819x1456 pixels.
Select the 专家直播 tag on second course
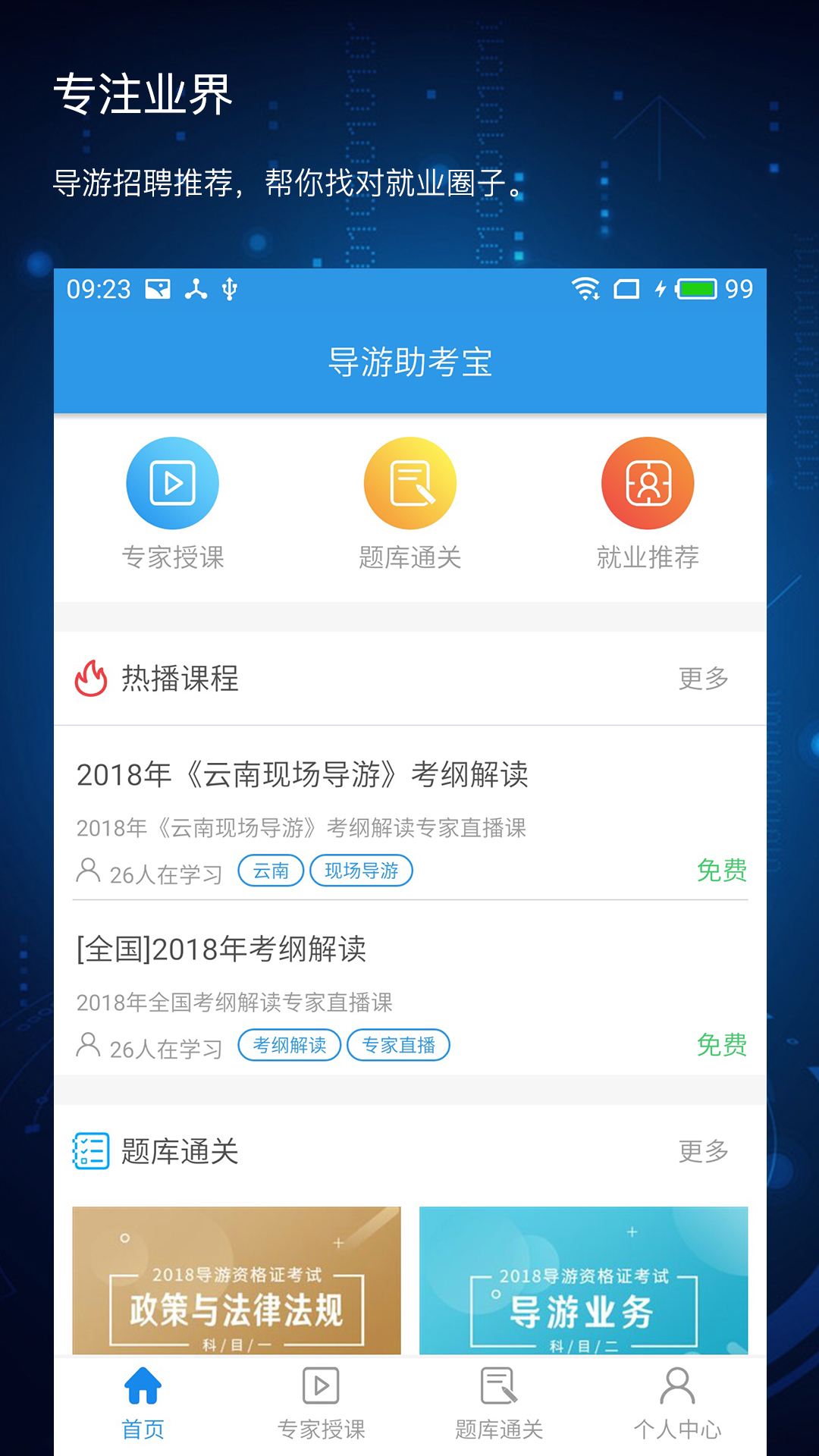pos(400,1045)
